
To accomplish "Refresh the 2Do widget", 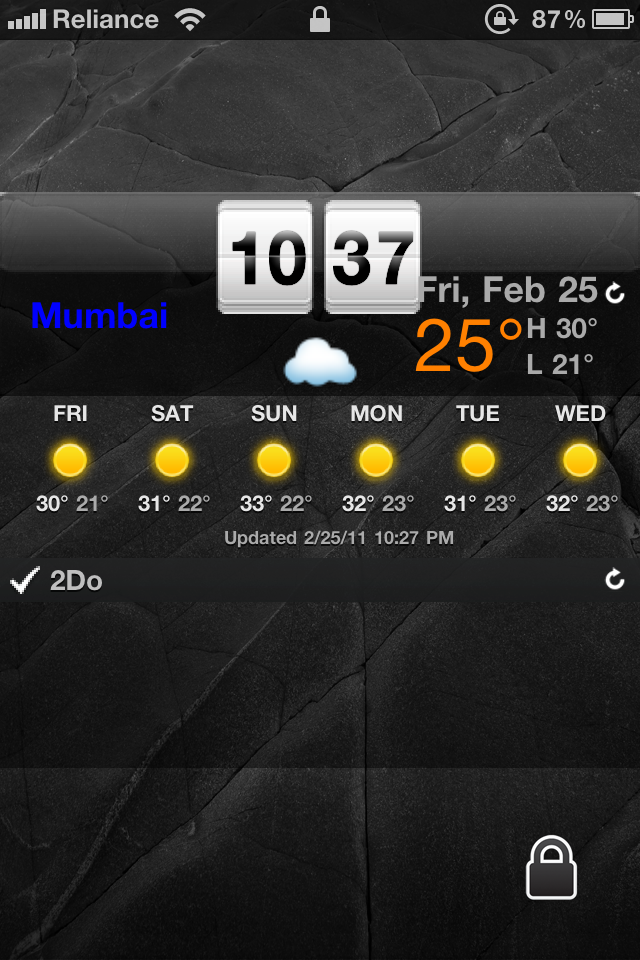I will pos(615,580).
